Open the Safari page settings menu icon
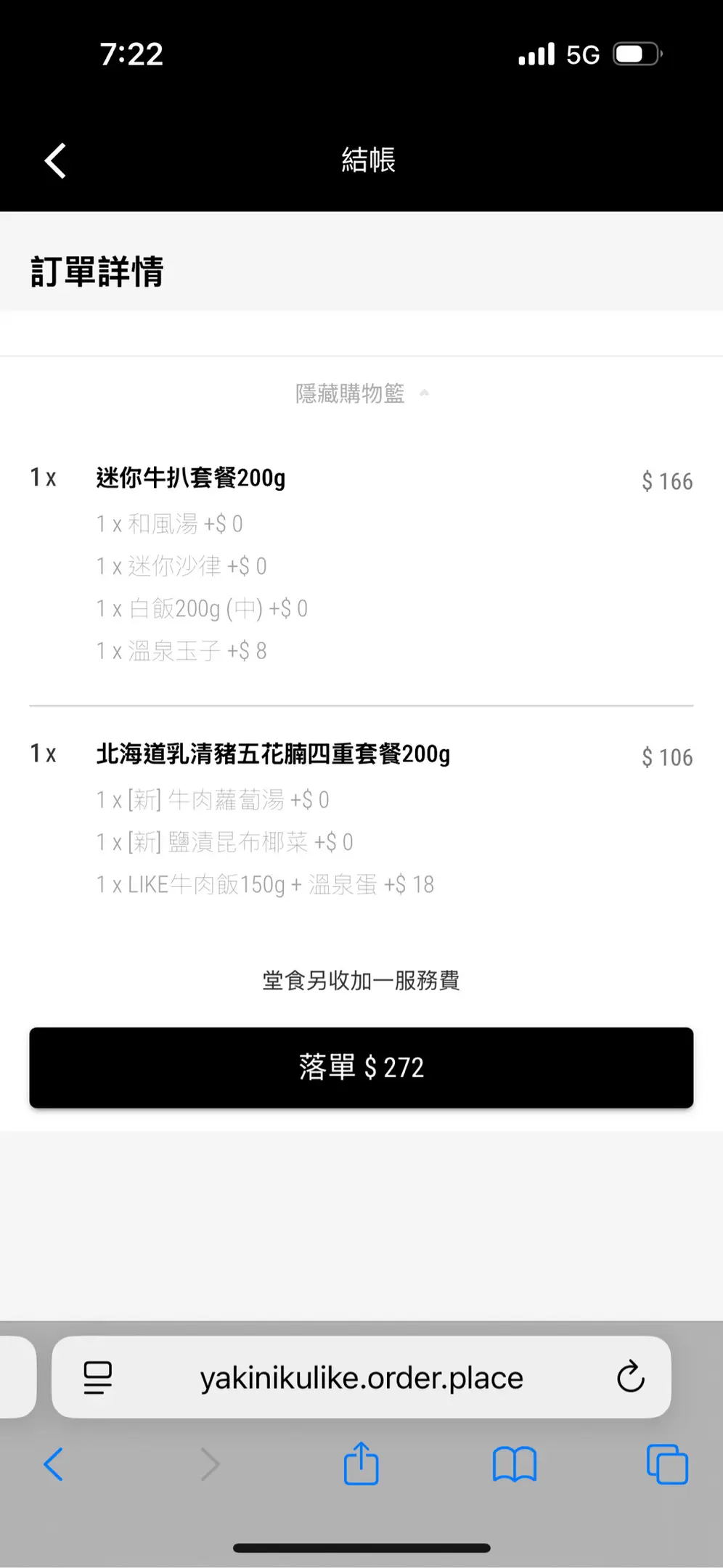 [x=98, y=1377]
